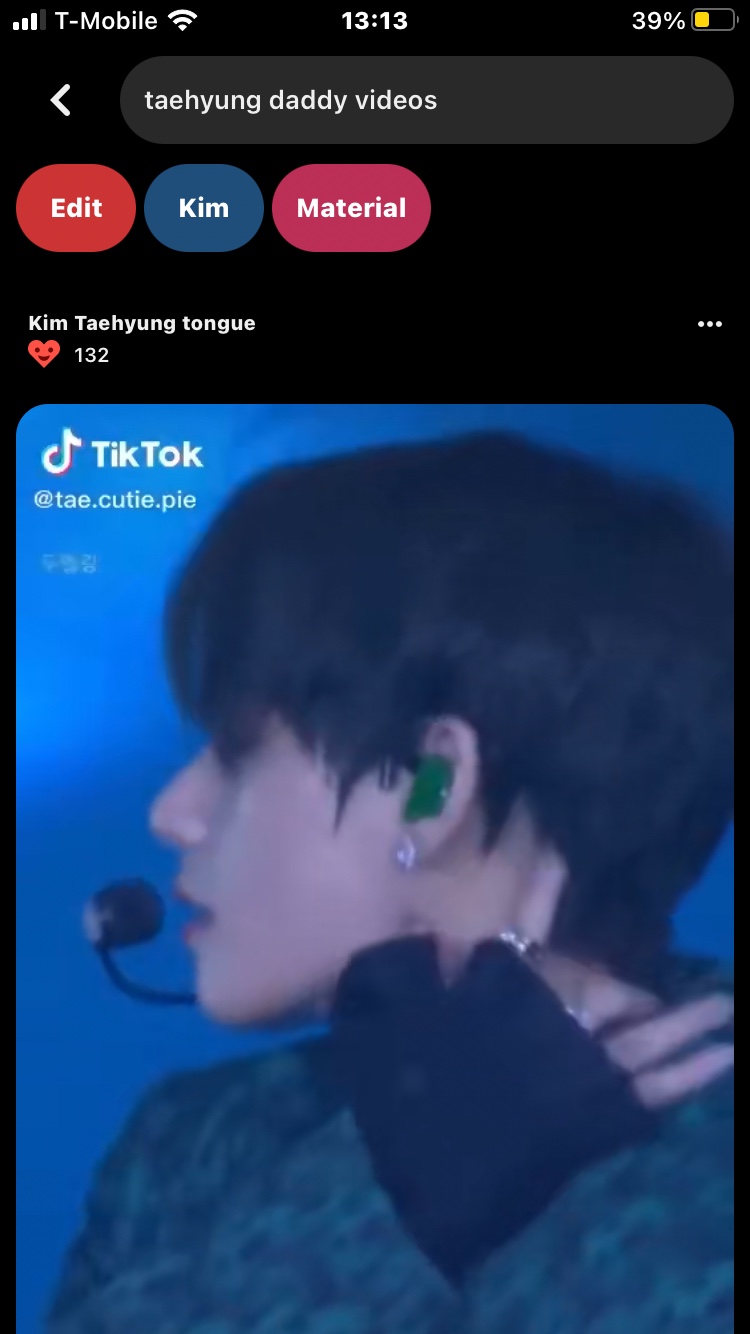750x1334 pixels.
Task: Open the three-dot menu for this pin
Action: coord(709,324)
